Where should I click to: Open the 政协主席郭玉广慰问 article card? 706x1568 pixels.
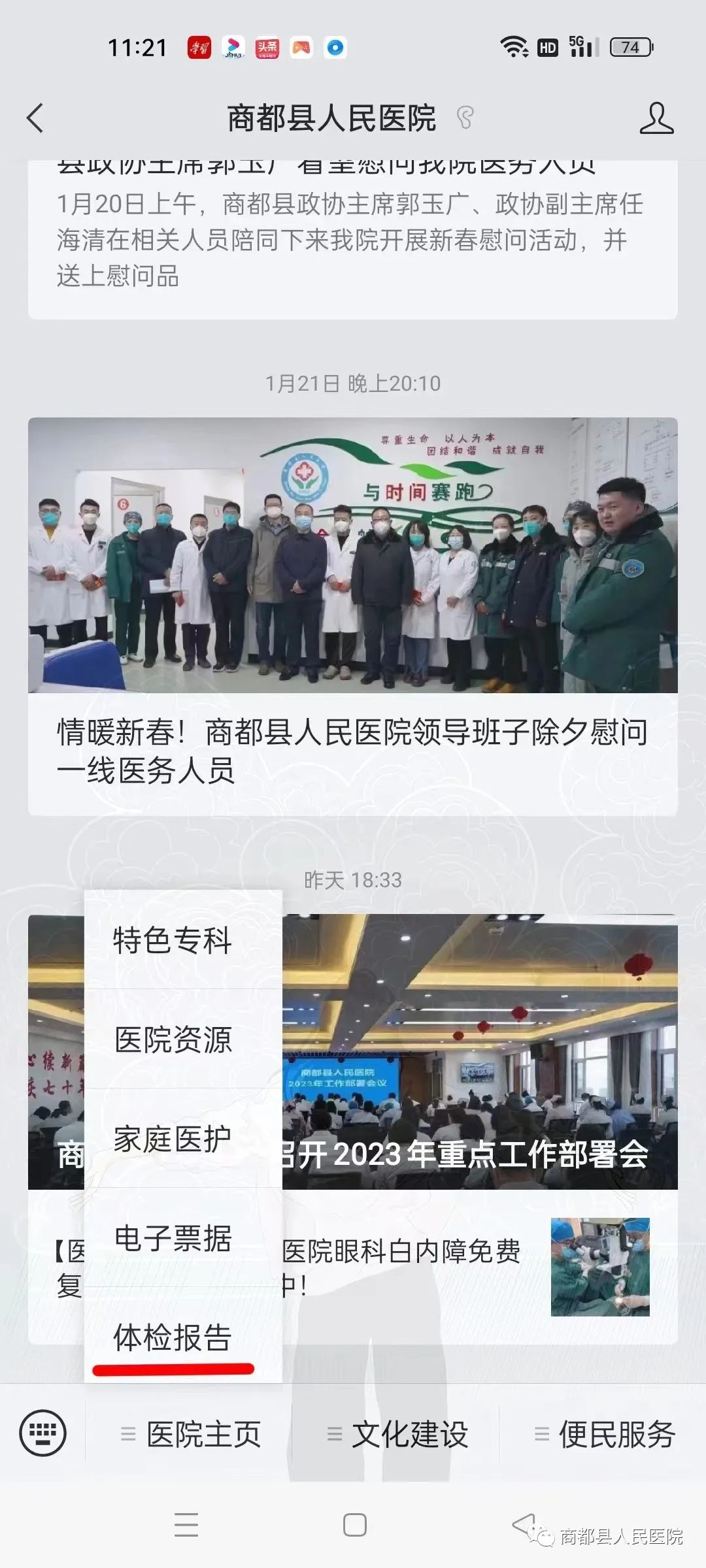(x=353, y=238)
